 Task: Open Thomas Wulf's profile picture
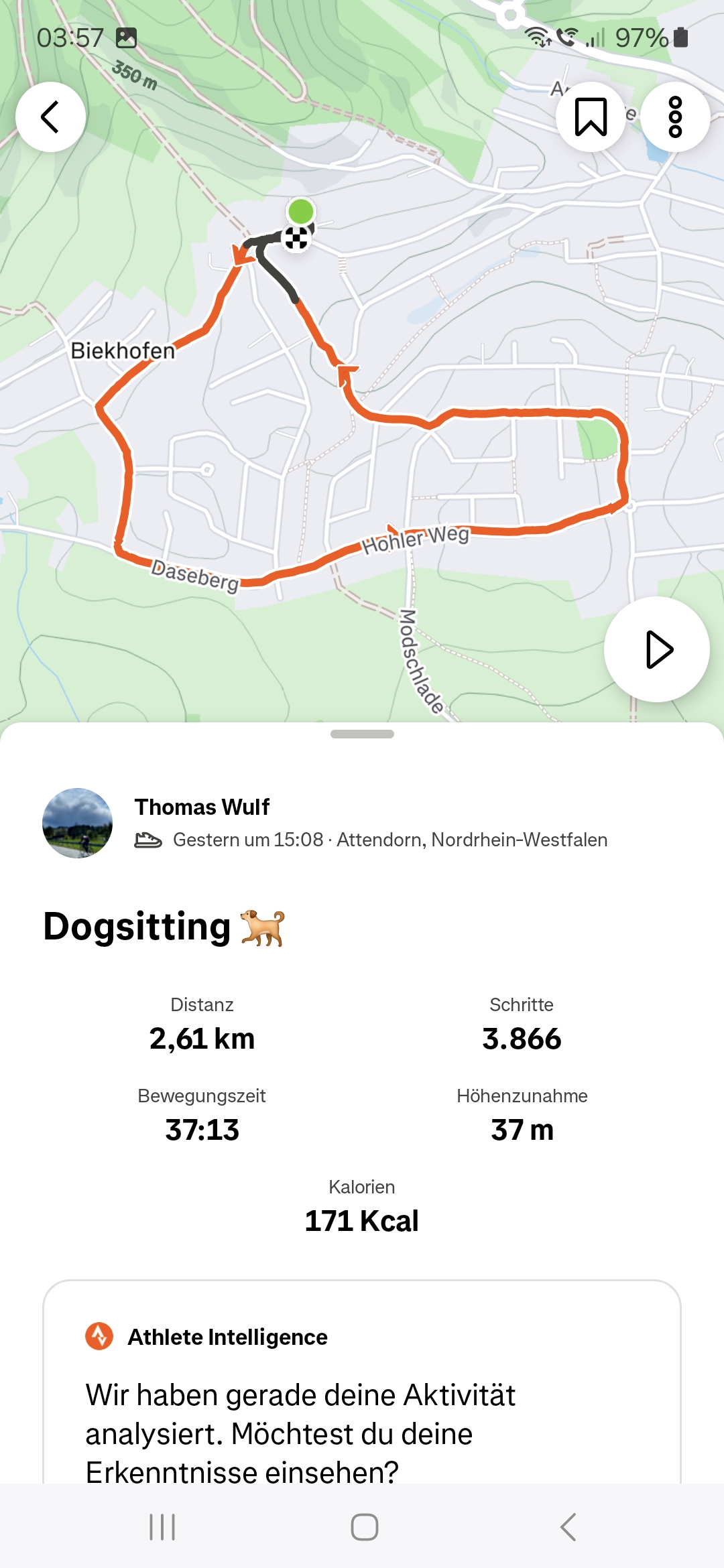77,823
